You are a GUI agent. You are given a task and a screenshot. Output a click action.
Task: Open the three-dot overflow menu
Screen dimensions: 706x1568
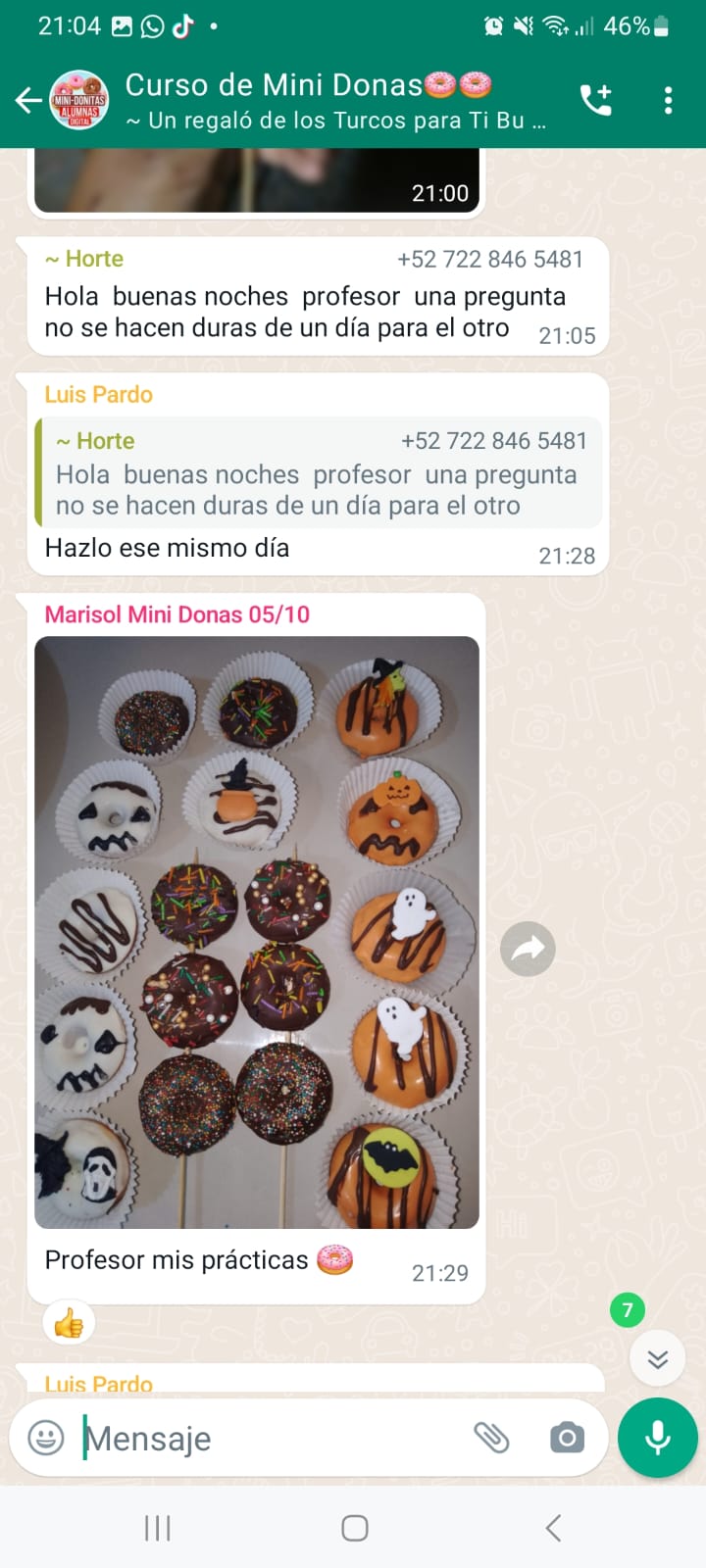[x=668, y=100]
